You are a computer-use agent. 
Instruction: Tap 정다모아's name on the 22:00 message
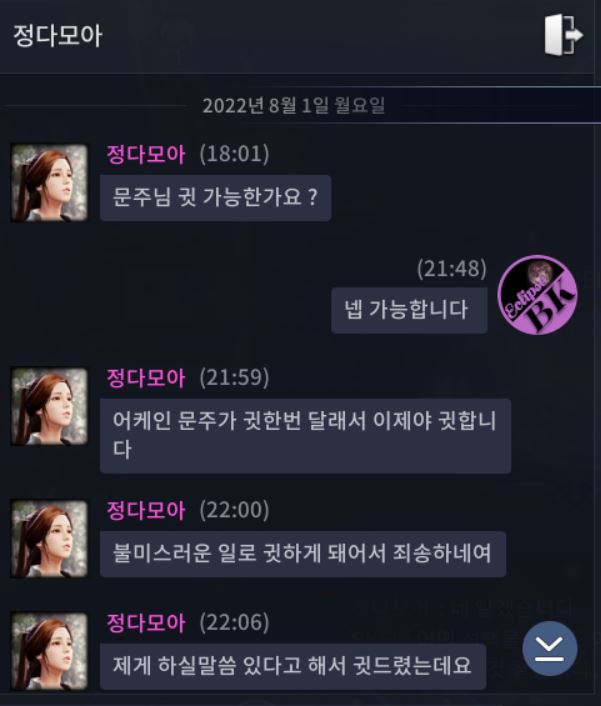click(146, 510)
